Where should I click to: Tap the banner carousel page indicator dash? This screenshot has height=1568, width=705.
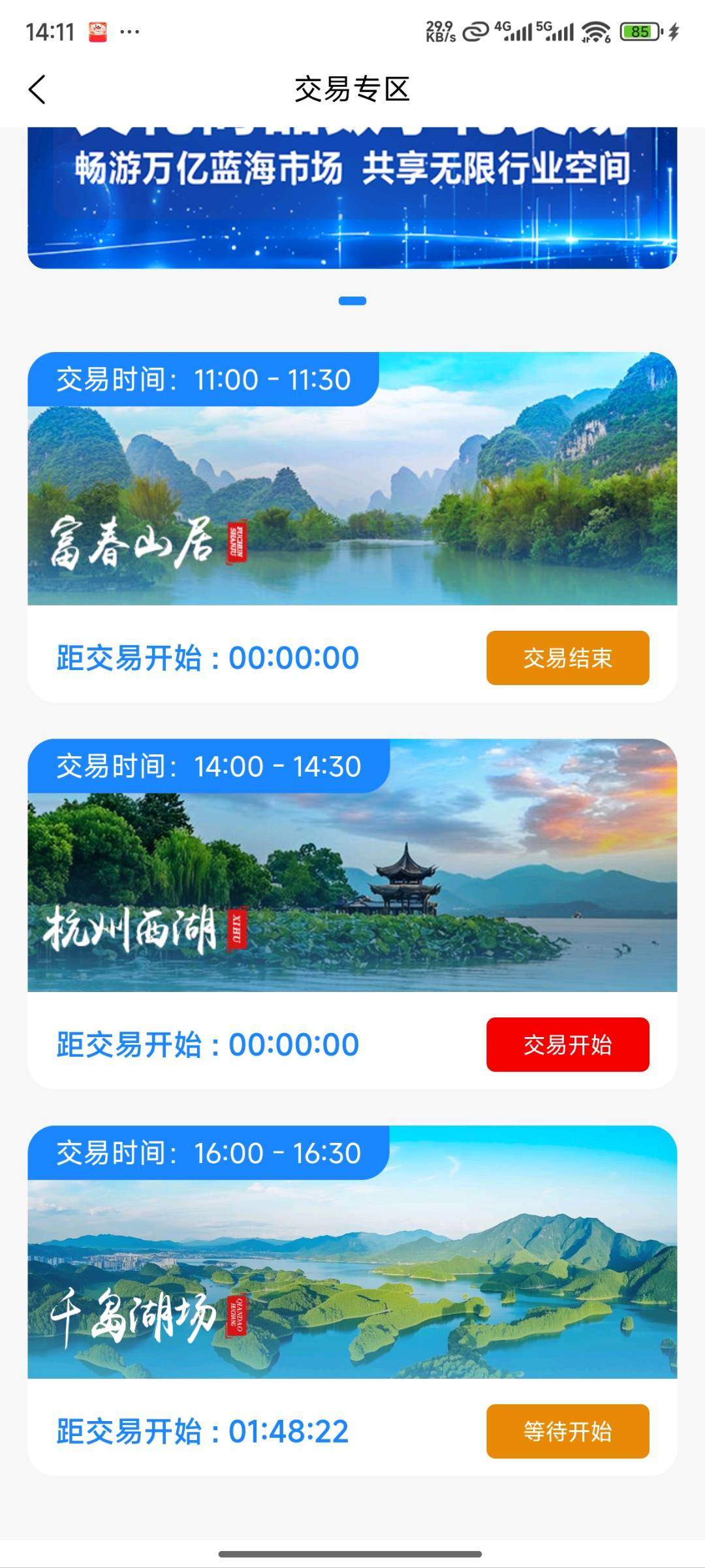tap(352, 301)
